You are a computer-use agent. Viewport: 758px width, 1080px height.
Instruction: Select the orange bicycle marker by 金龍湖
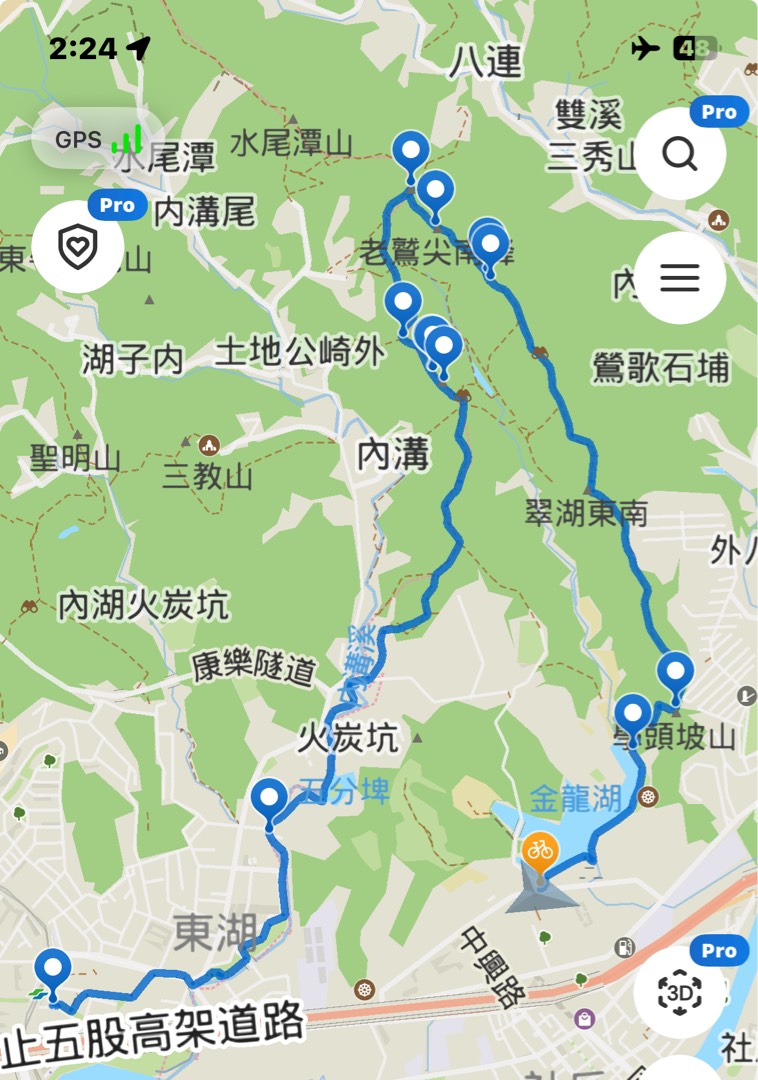pos(540,851)
